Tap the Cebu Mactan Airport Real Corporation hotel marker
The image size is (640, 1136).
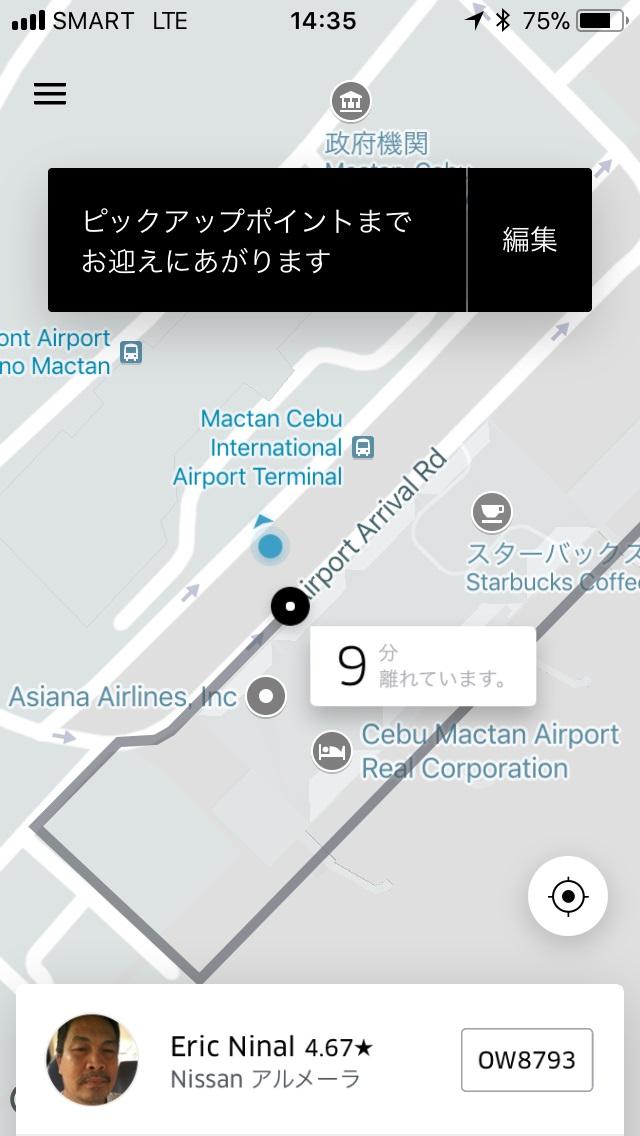331,750
